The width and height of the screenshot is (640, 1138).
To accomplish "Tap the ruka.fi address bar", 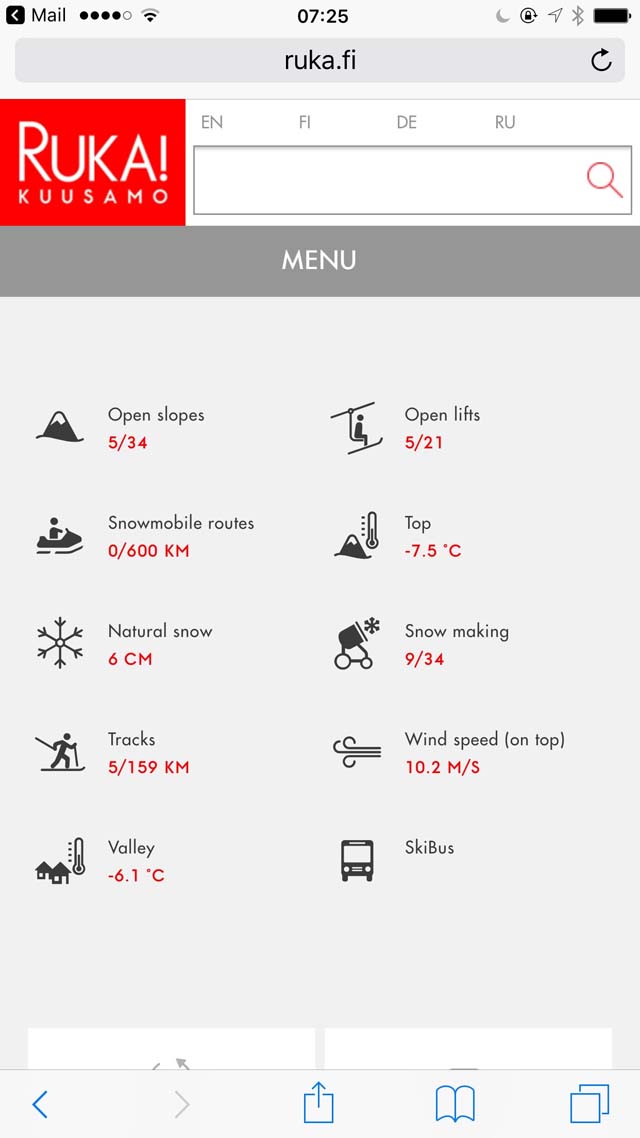I will [x=319, y=60].
